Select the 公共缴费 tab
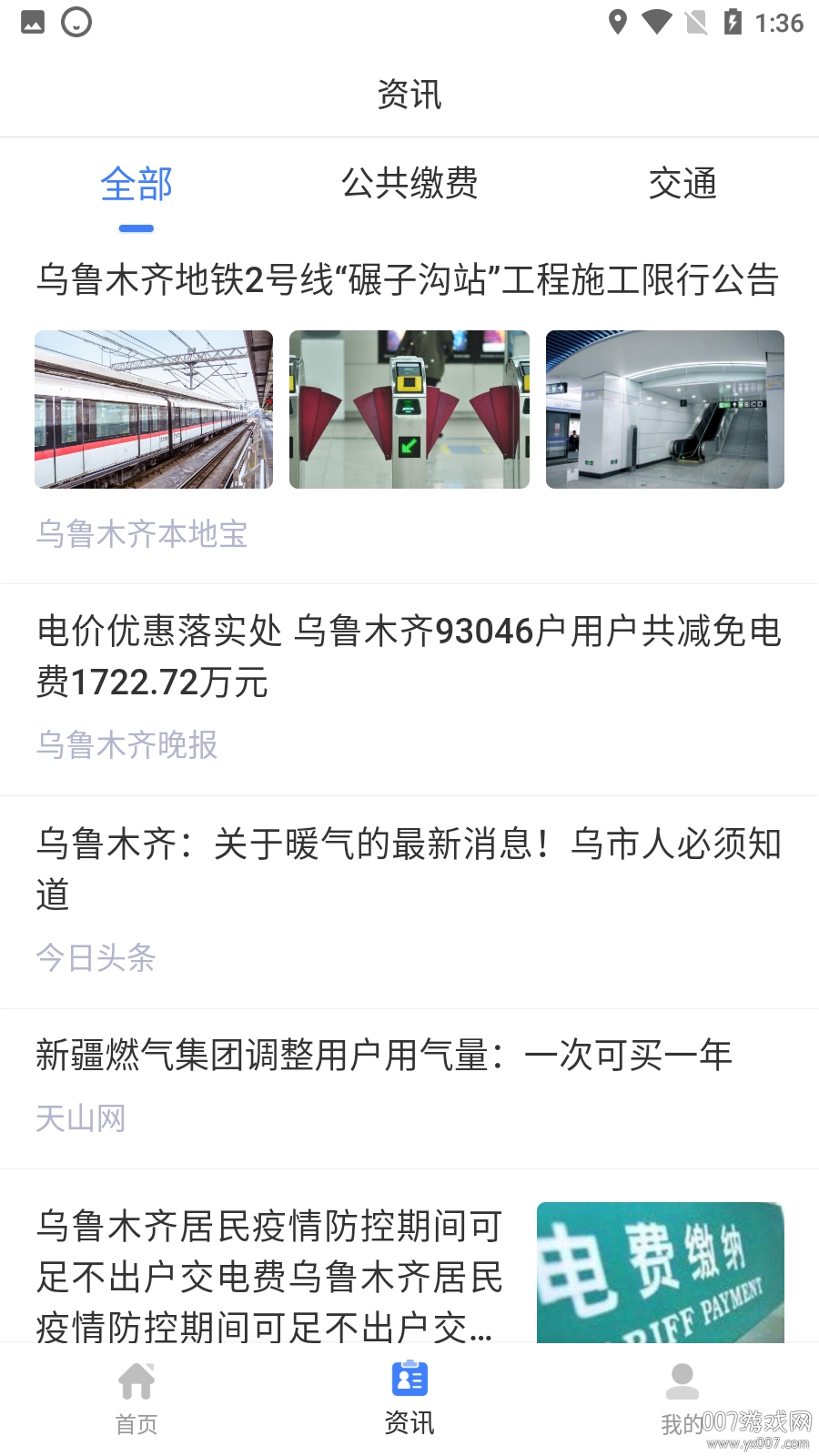Viewport: 819px width, 1456px height. coord(409,185)
